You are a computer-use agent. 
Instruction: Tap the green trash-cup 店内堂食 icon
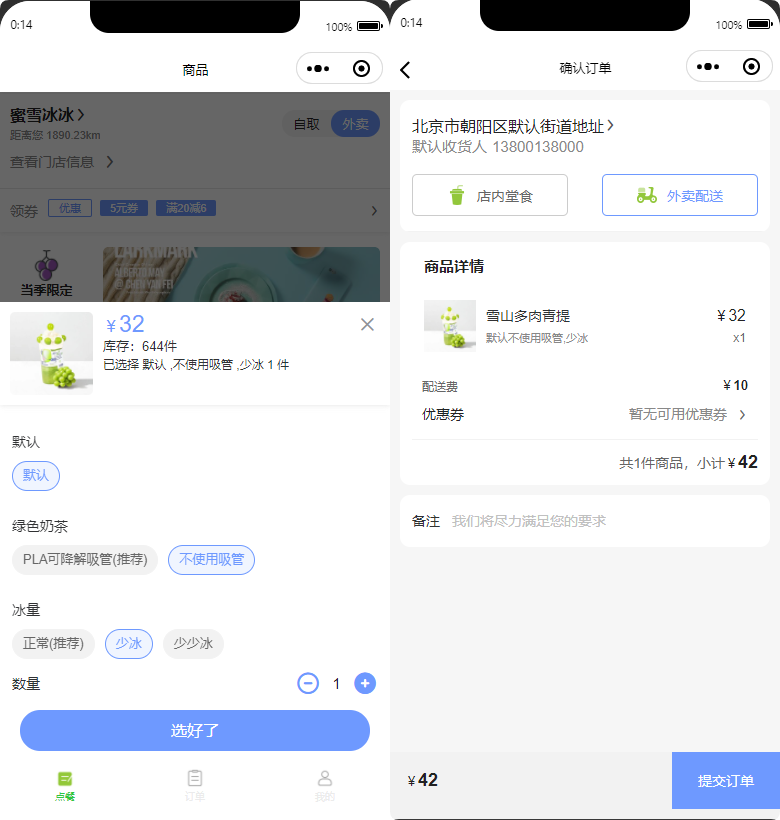457,194
